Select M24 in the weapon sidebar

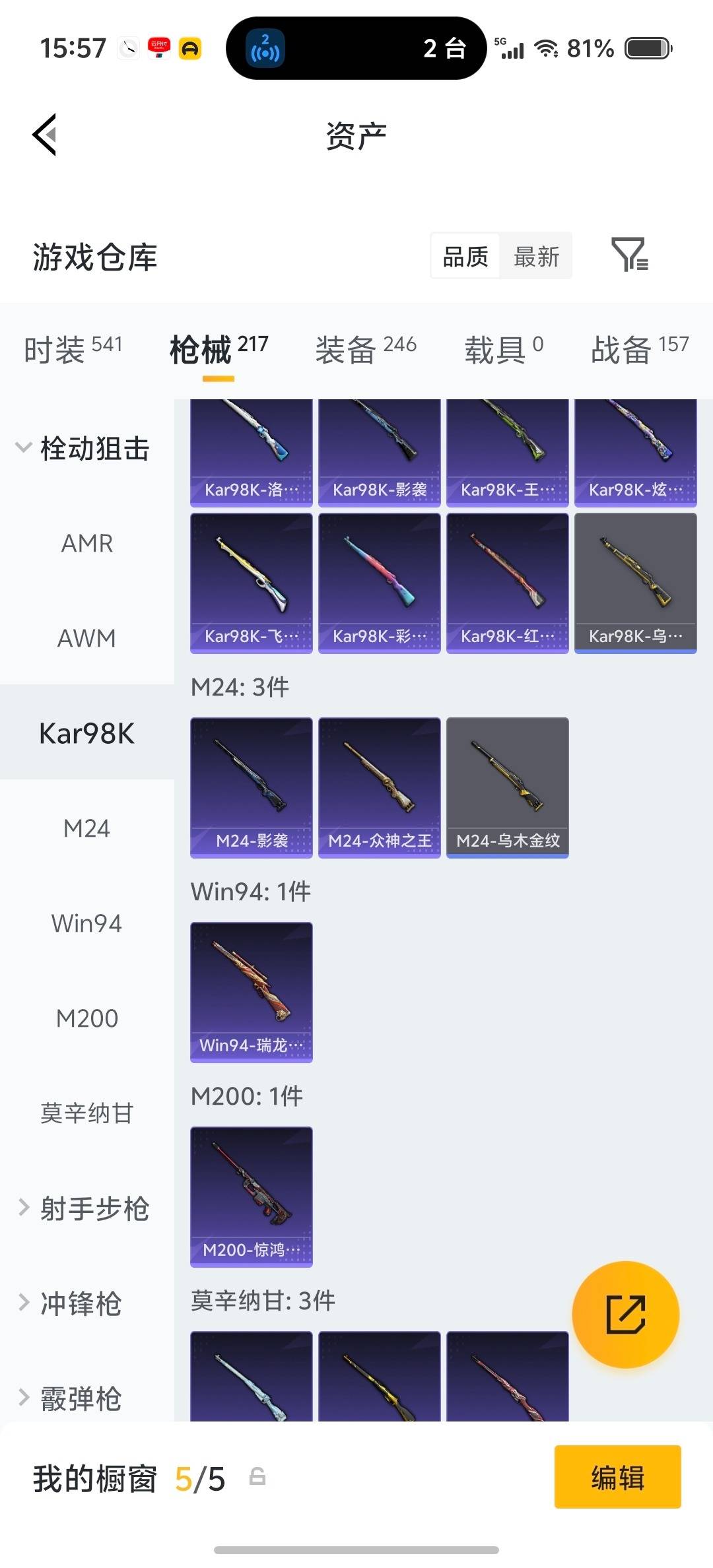(86, 828)
